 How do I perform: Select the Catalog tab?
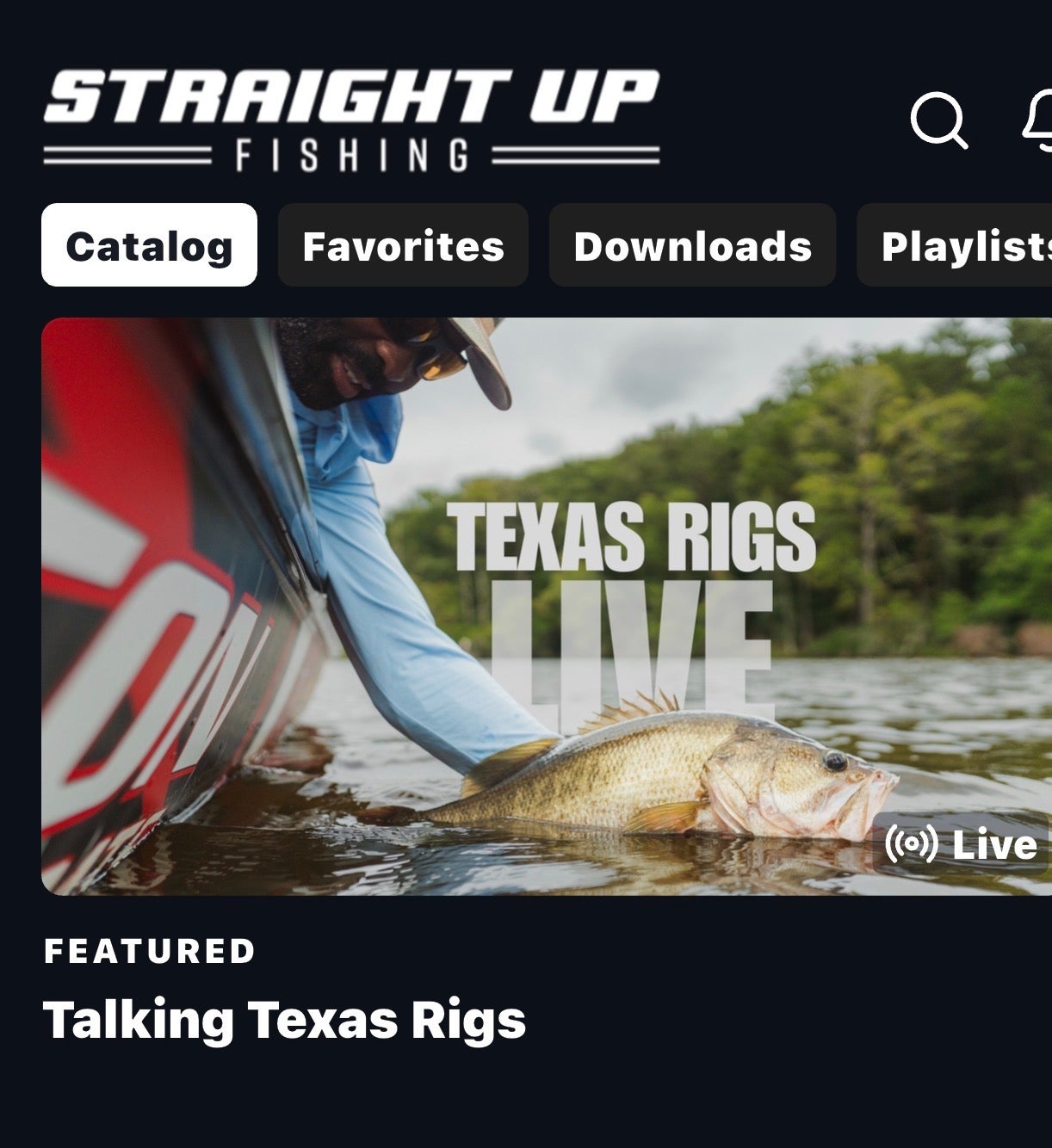(149, 245)
